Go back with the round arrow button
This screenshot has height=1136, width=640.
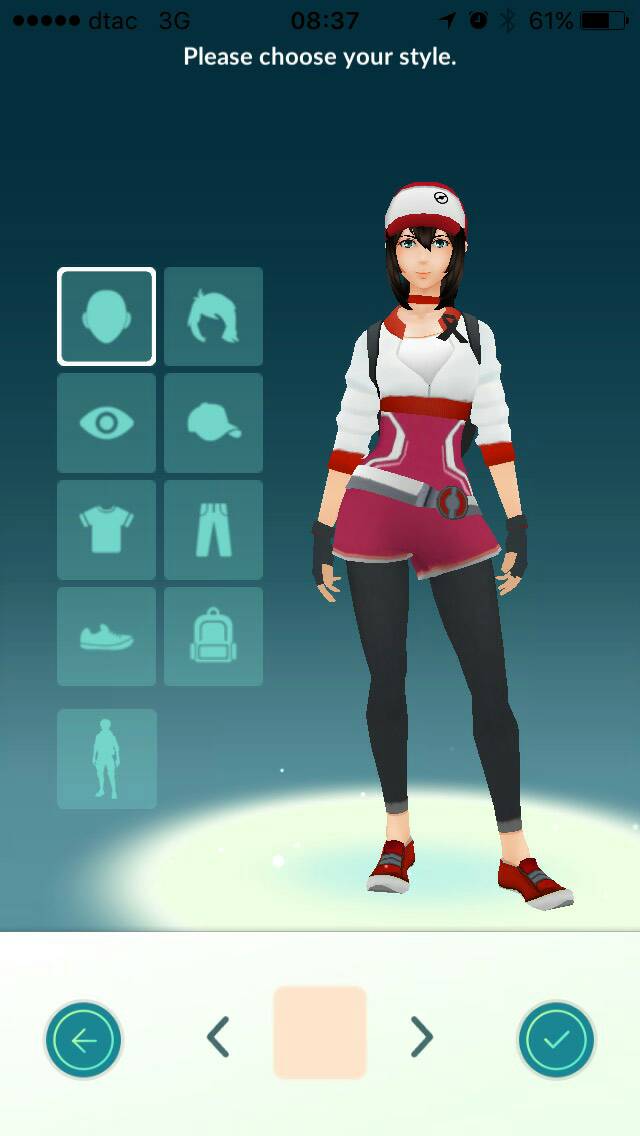[x=83, y=1040]
